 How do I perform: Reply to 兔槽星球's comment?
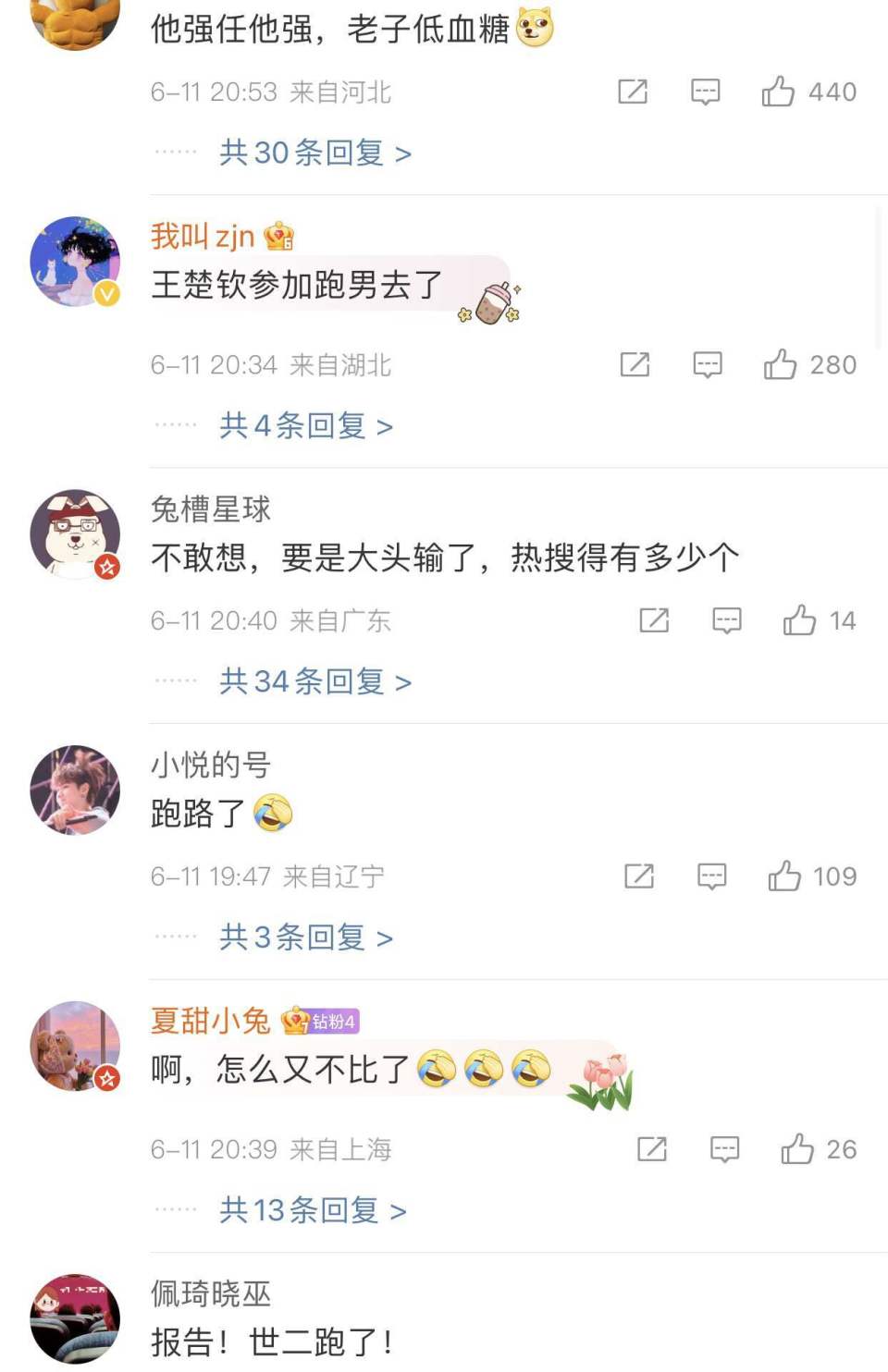pyautogui.click(x=727, y=620)
